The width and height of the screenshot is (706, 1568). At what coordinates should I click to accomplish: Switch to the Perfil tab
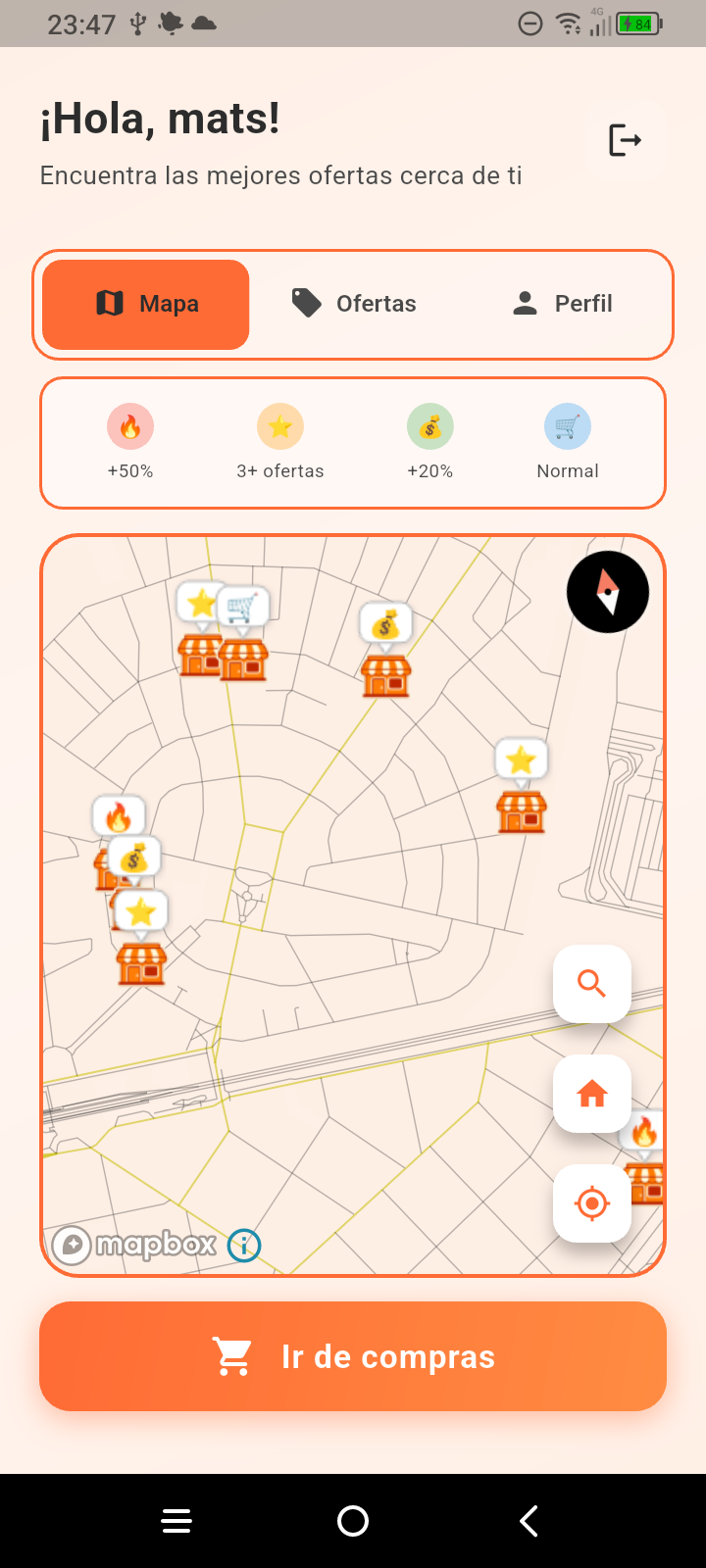click(563, 304)
